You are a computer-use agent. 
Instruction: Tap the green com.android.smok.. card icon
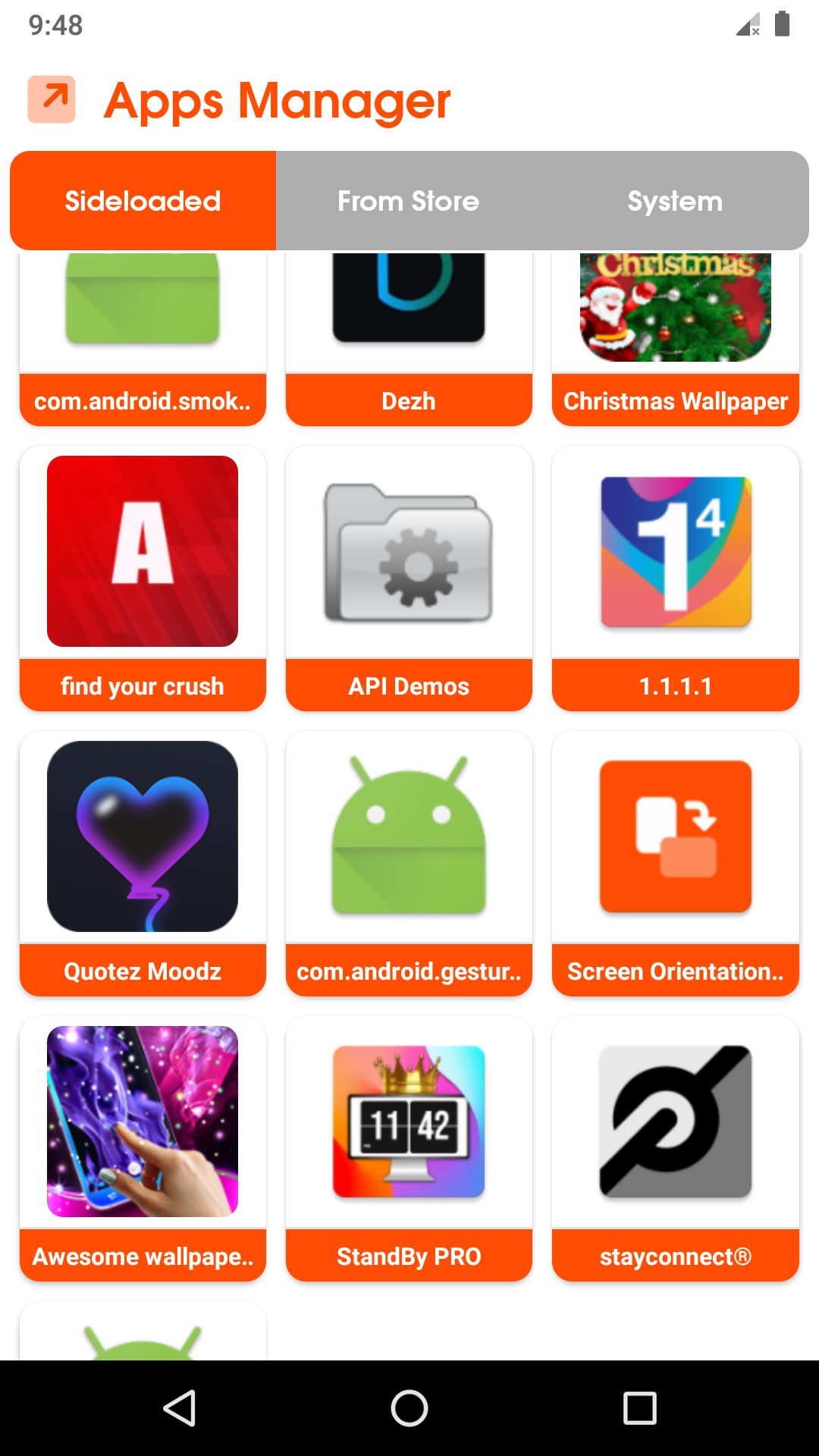point(143,300)
